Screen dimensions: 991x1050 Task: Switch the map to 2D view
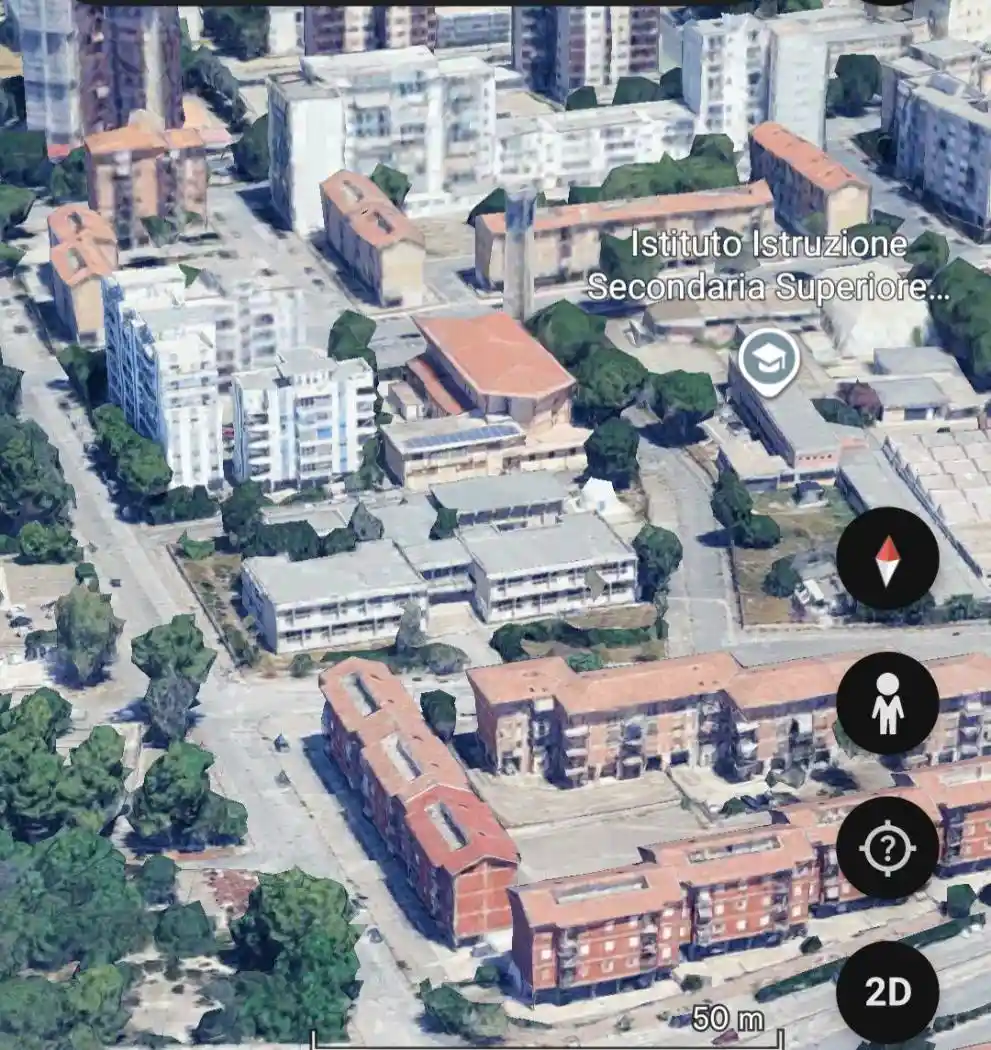(887, 991)
